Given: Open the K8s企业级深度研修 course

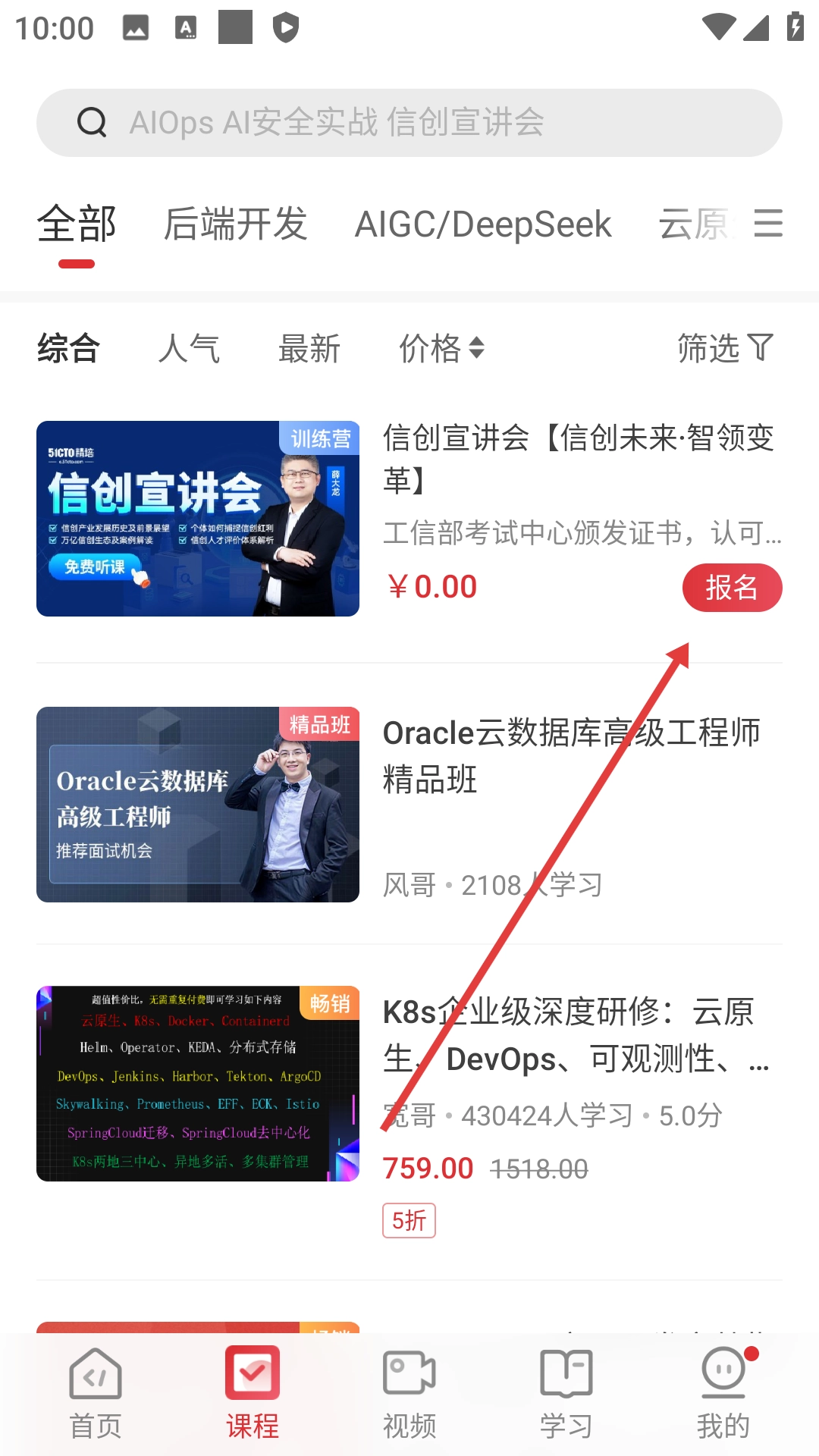Looking at the screenshot, I should pos(198,1084).
